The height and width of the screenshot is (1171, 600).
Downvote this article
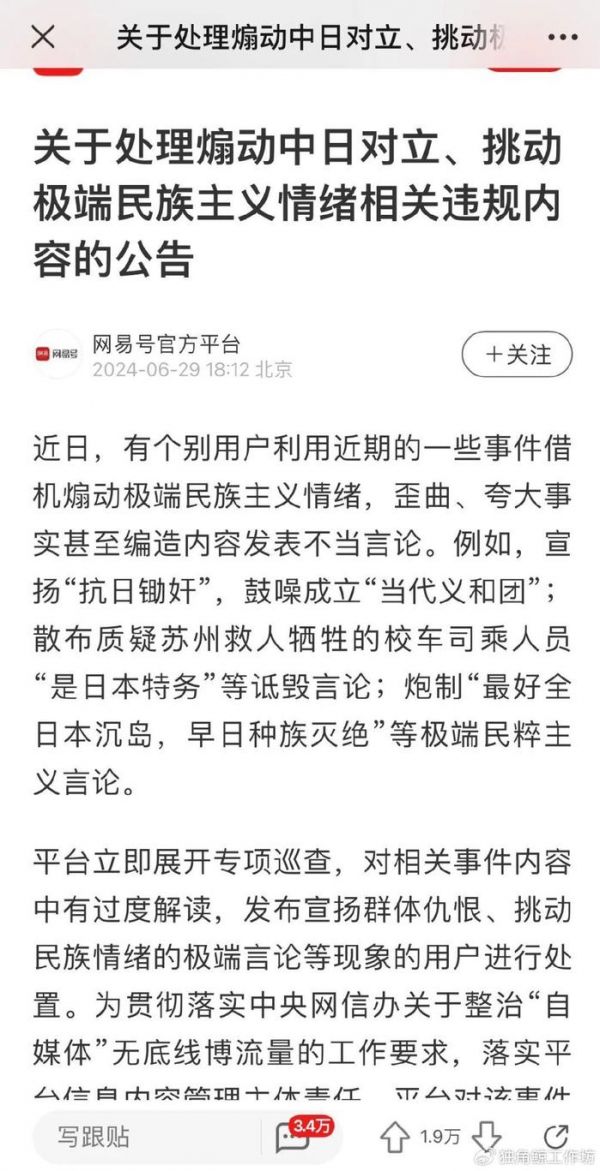pos(486,1137)
